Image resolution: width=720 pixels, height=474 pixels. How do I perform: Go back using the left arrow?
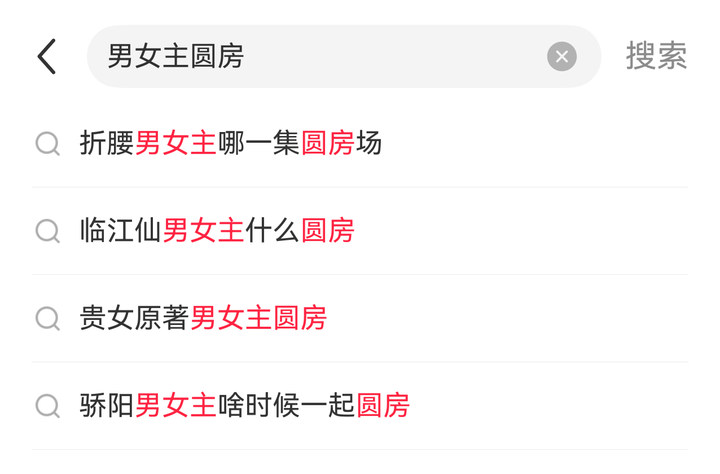(47, 57)
